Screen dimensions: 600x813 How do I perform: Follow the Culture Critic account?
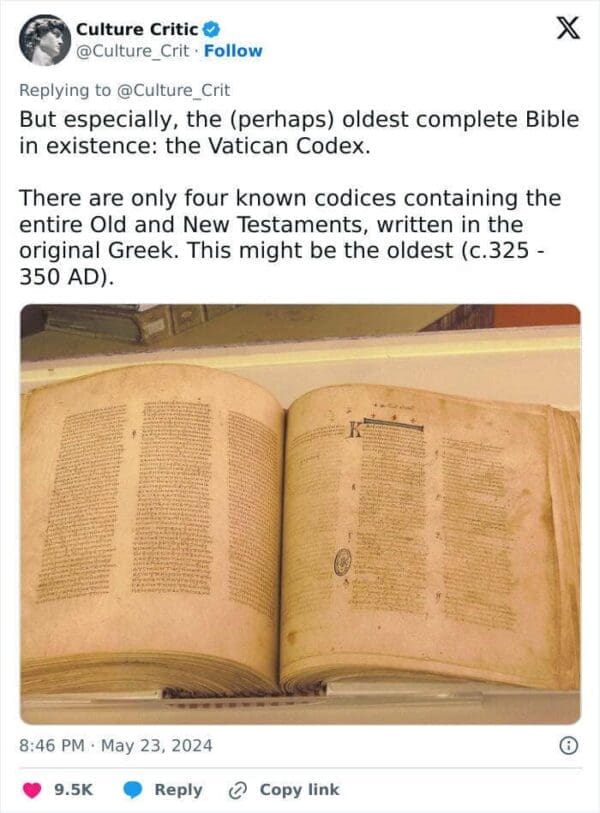point(233,51)
